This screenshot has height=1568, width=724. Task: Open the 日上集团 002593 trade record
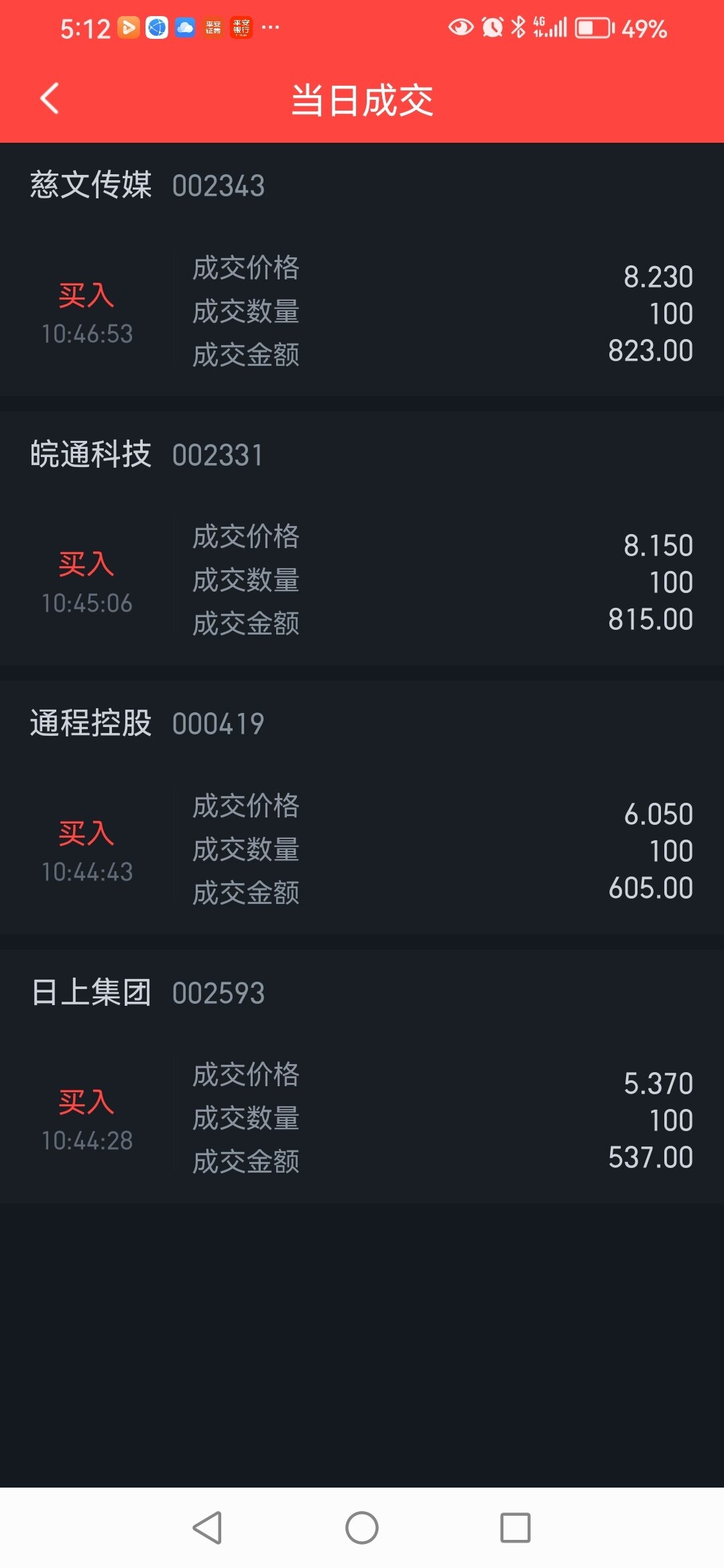pos(362,1076)
